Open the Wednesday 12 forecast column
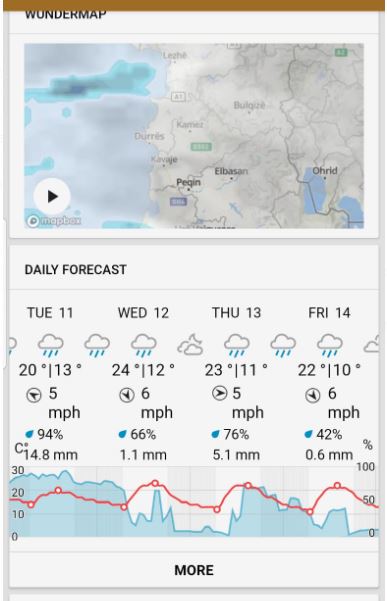This screenshot has width=387, height=601. [x=143, y=383]
